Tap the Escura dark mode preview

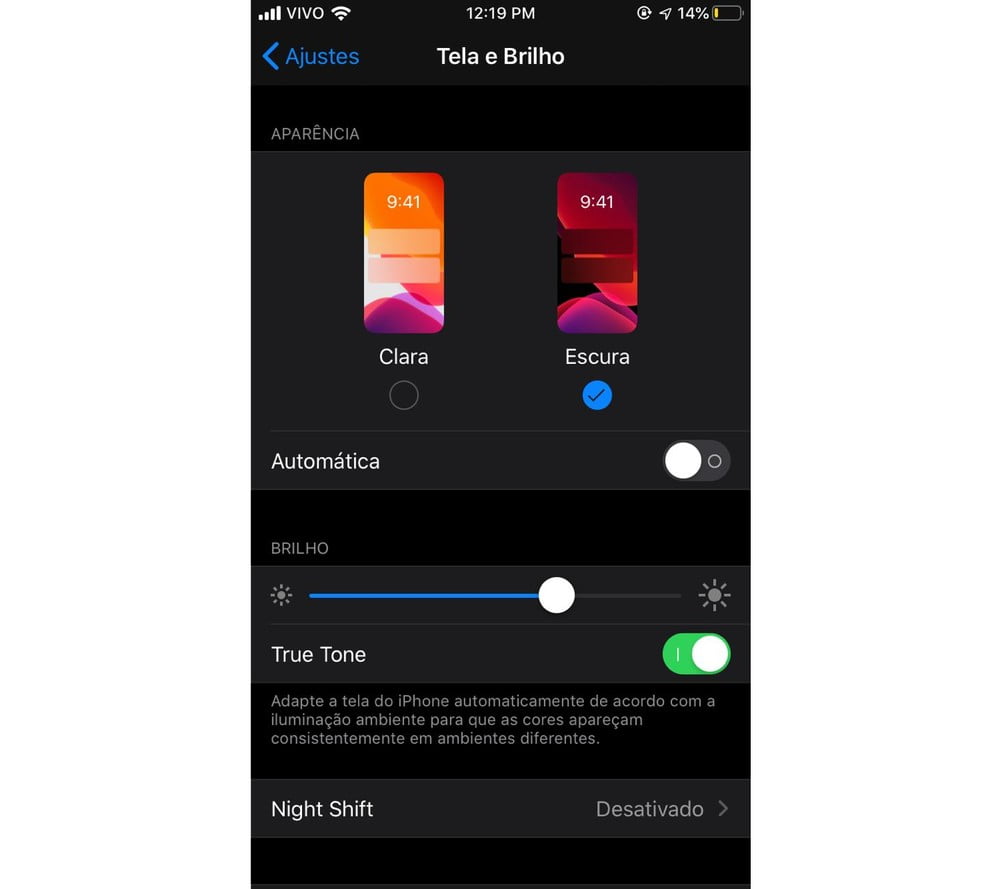(x=597, y=253)
